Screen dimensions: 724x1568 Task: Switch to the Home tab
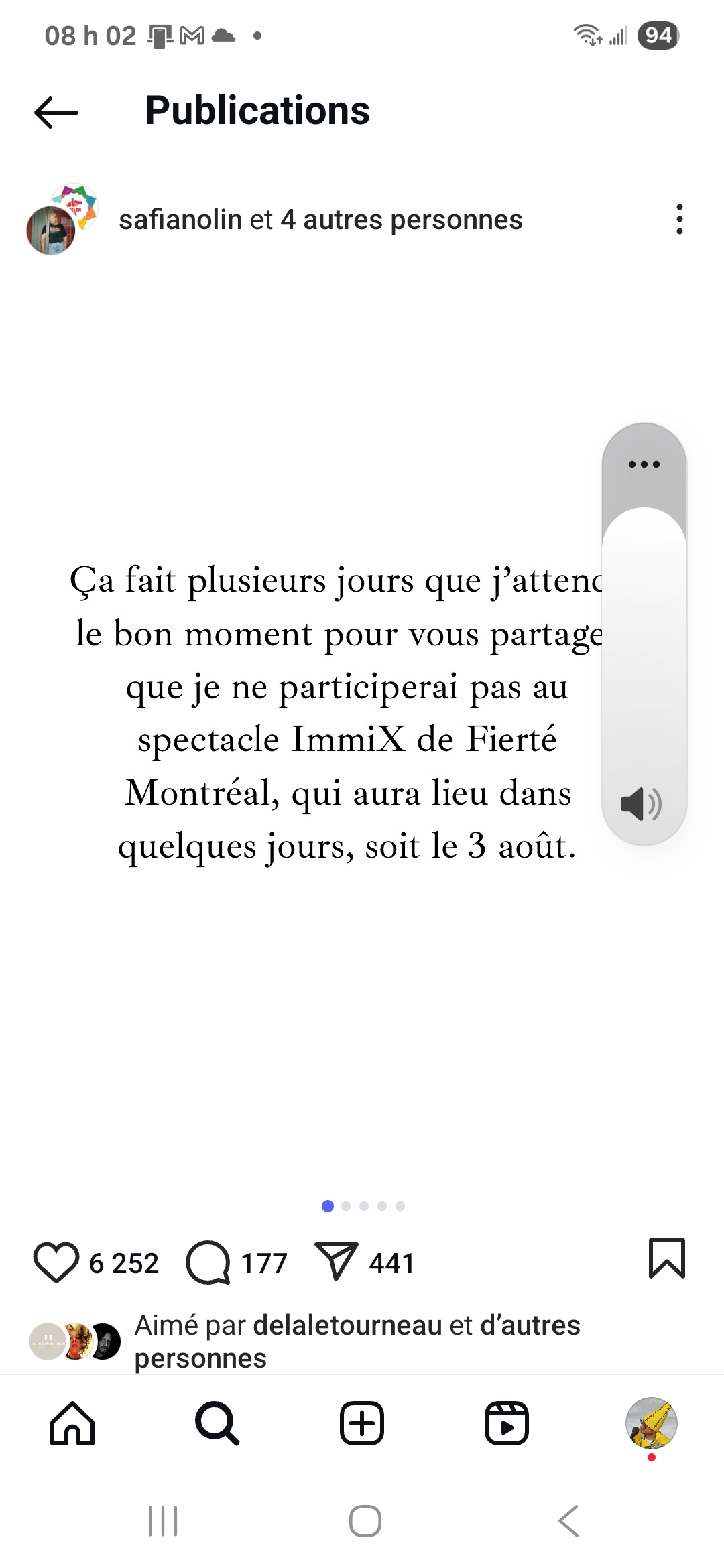pos(72,1422)
